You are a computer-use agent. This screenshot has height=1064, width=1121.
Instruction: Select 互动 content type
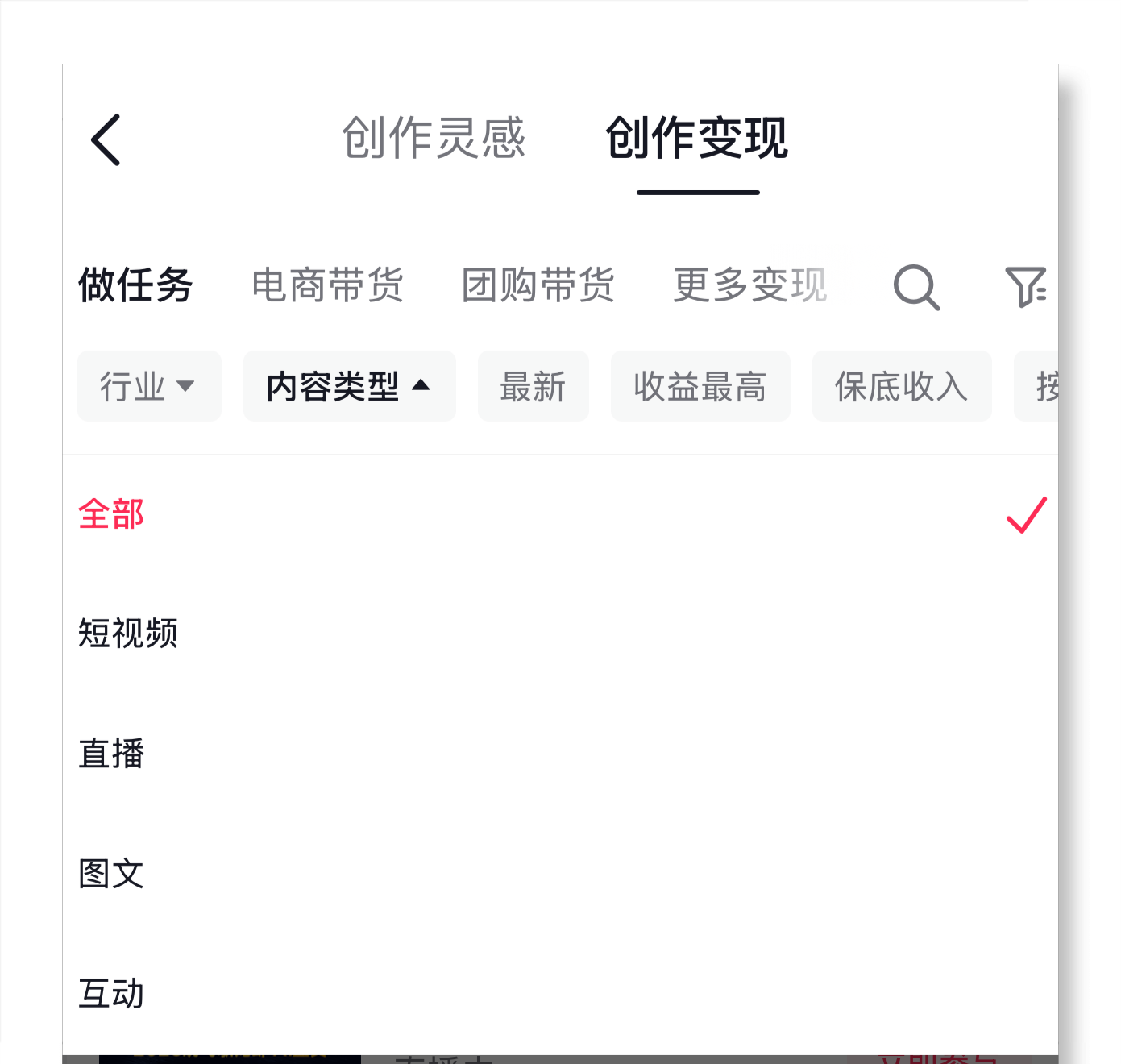111,993
